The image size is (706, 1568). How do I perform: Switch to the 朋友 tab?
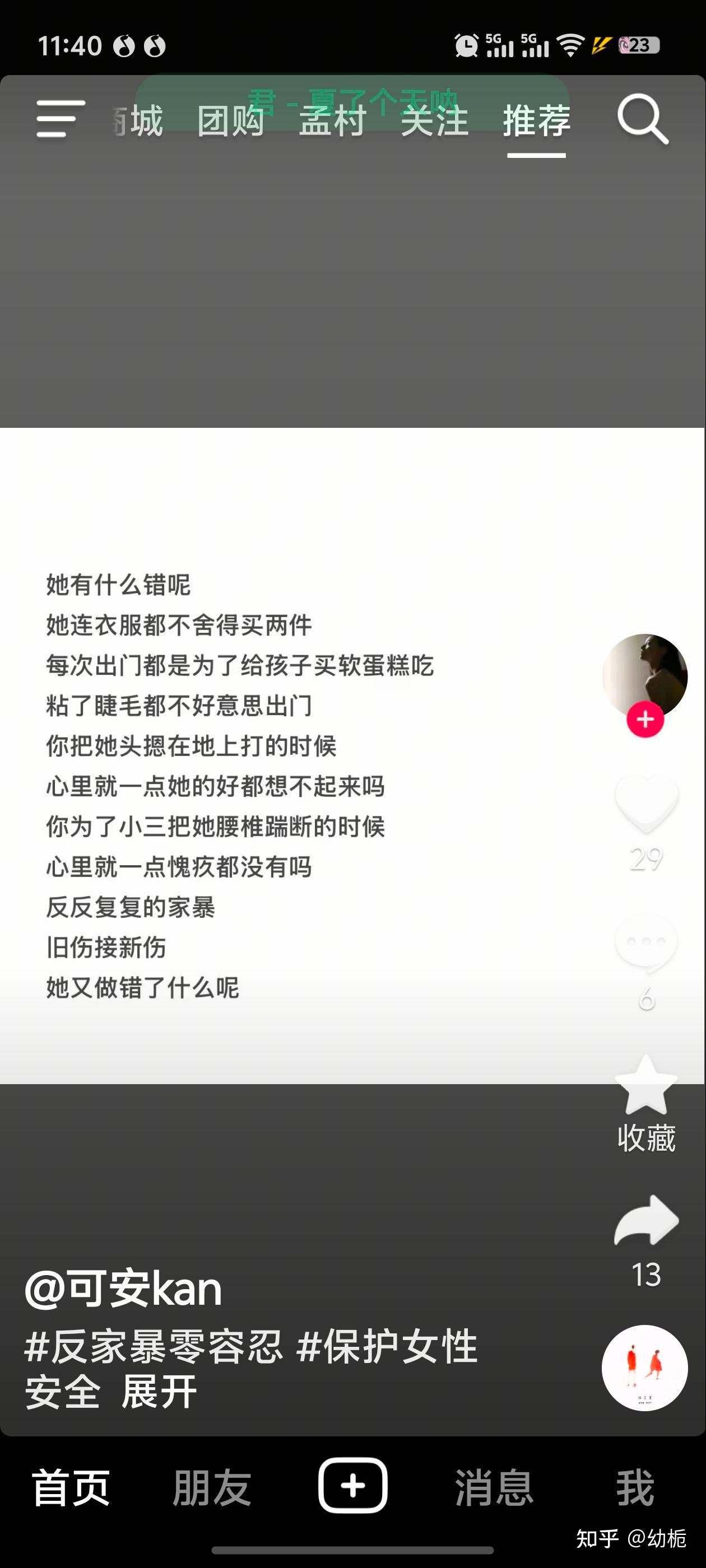click(211, 1487)
